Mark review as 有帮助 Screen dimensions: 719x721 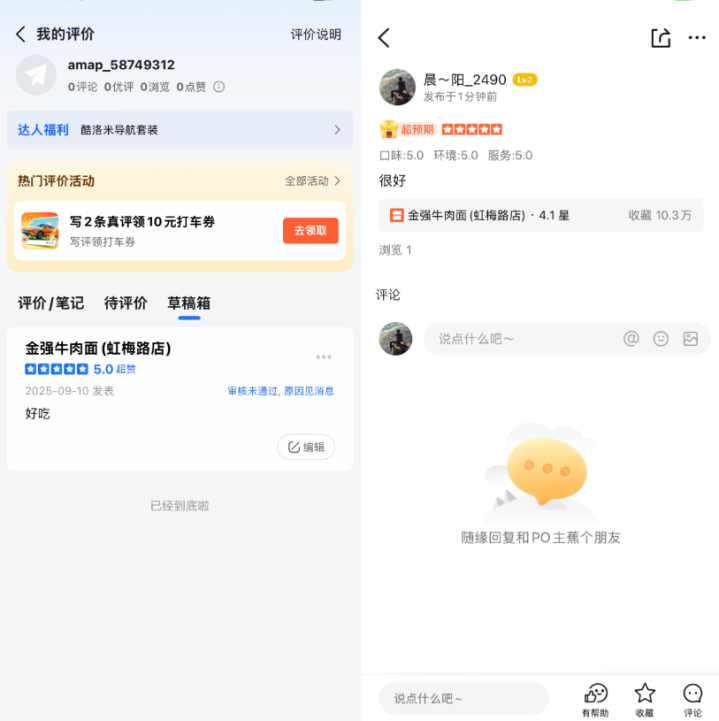[x=595, y=697]
